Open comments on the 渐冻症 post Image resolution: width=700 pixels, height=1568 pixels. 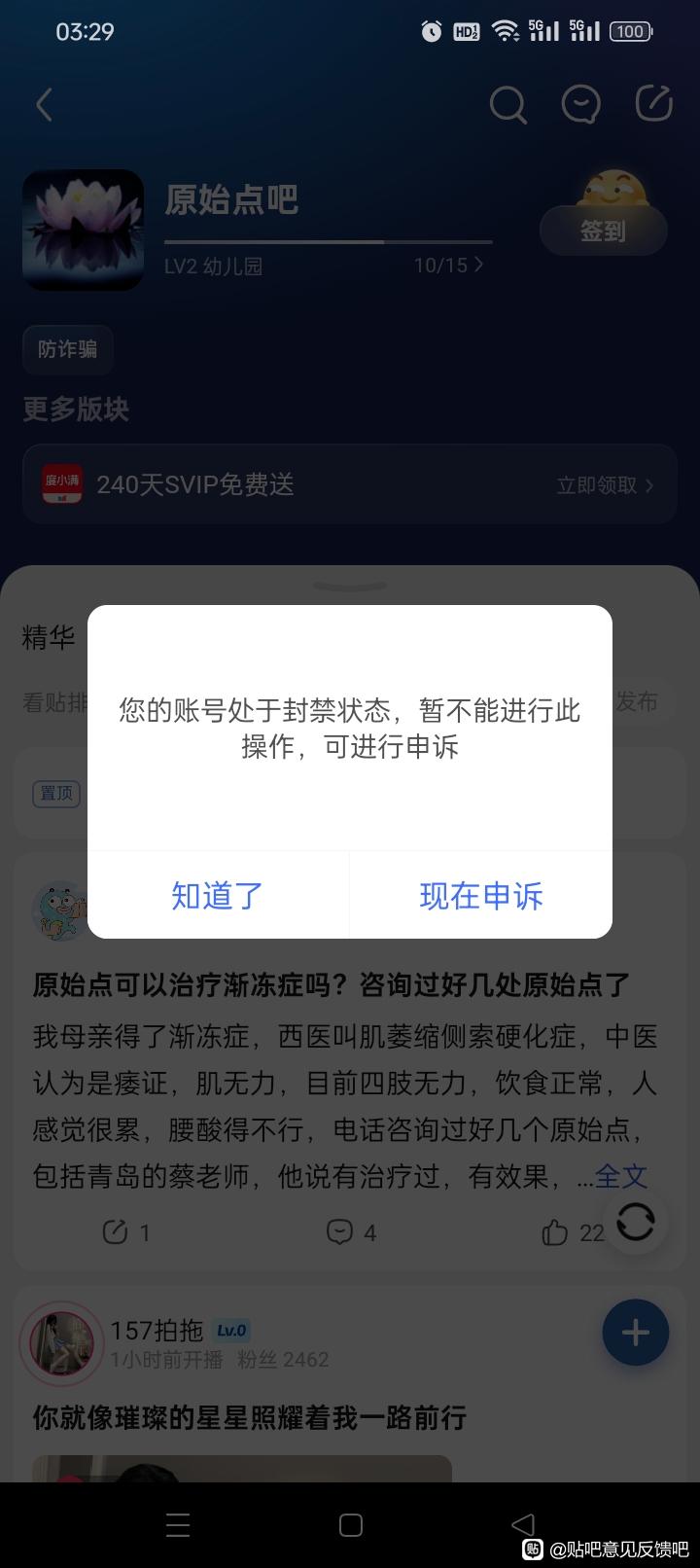pyautogui.click(x=350, y=1232)
